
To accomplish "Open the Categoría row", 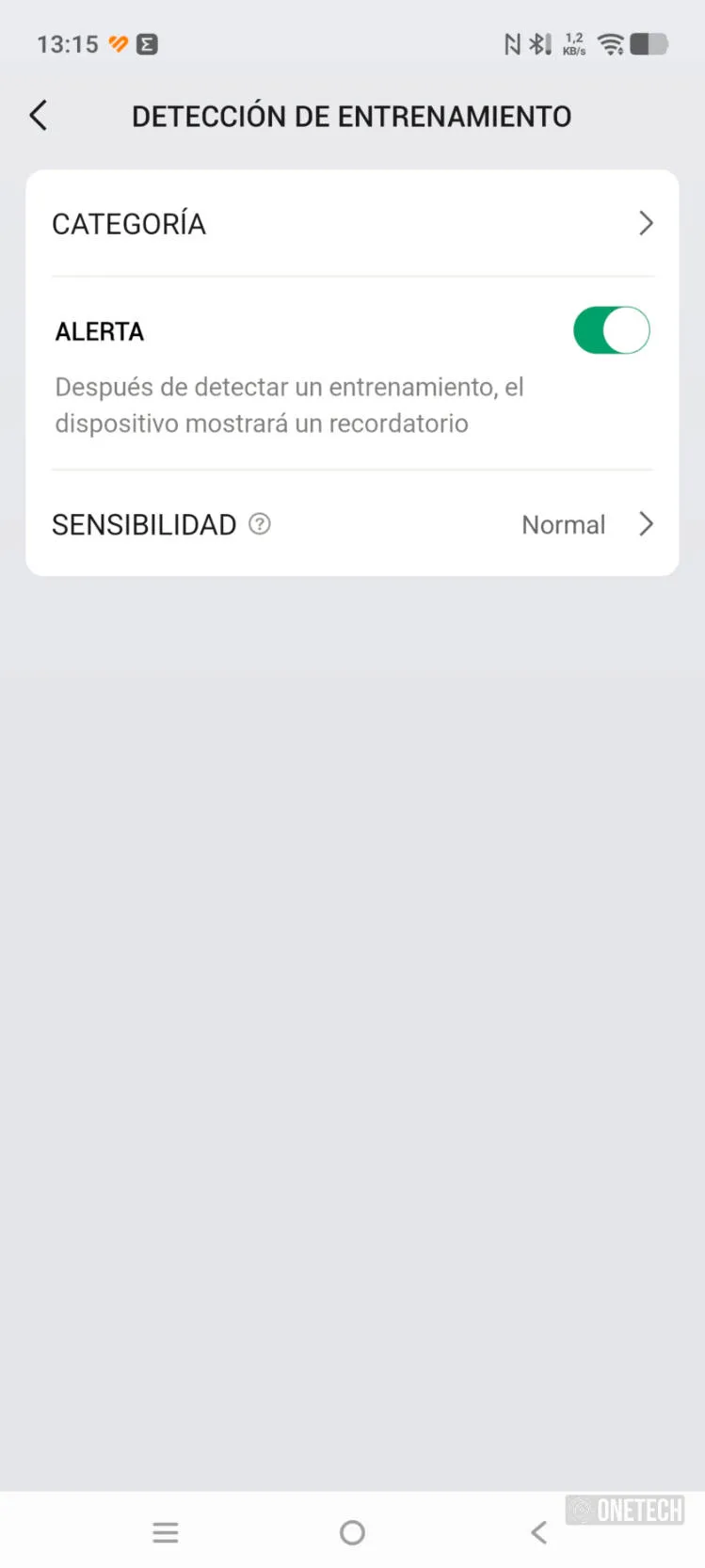I will [x=352, y=224].
